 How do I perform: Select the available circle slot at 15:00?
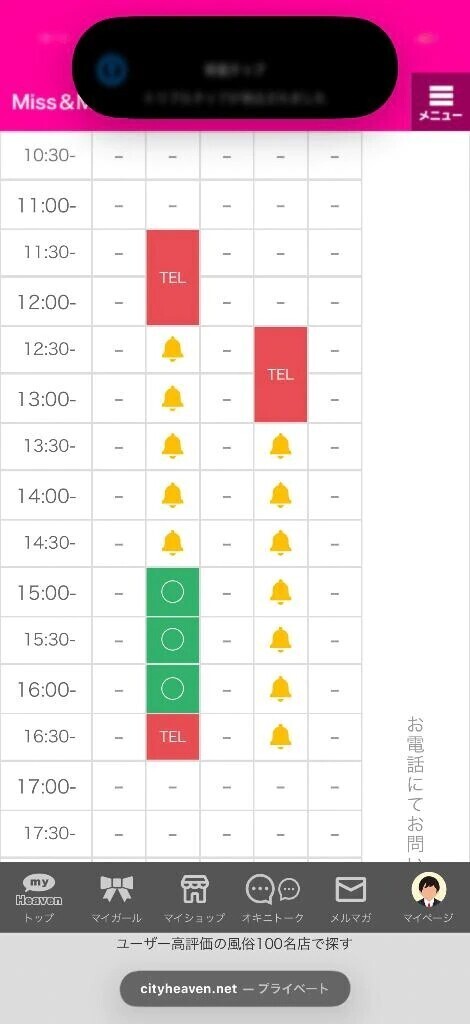(172, 592)
